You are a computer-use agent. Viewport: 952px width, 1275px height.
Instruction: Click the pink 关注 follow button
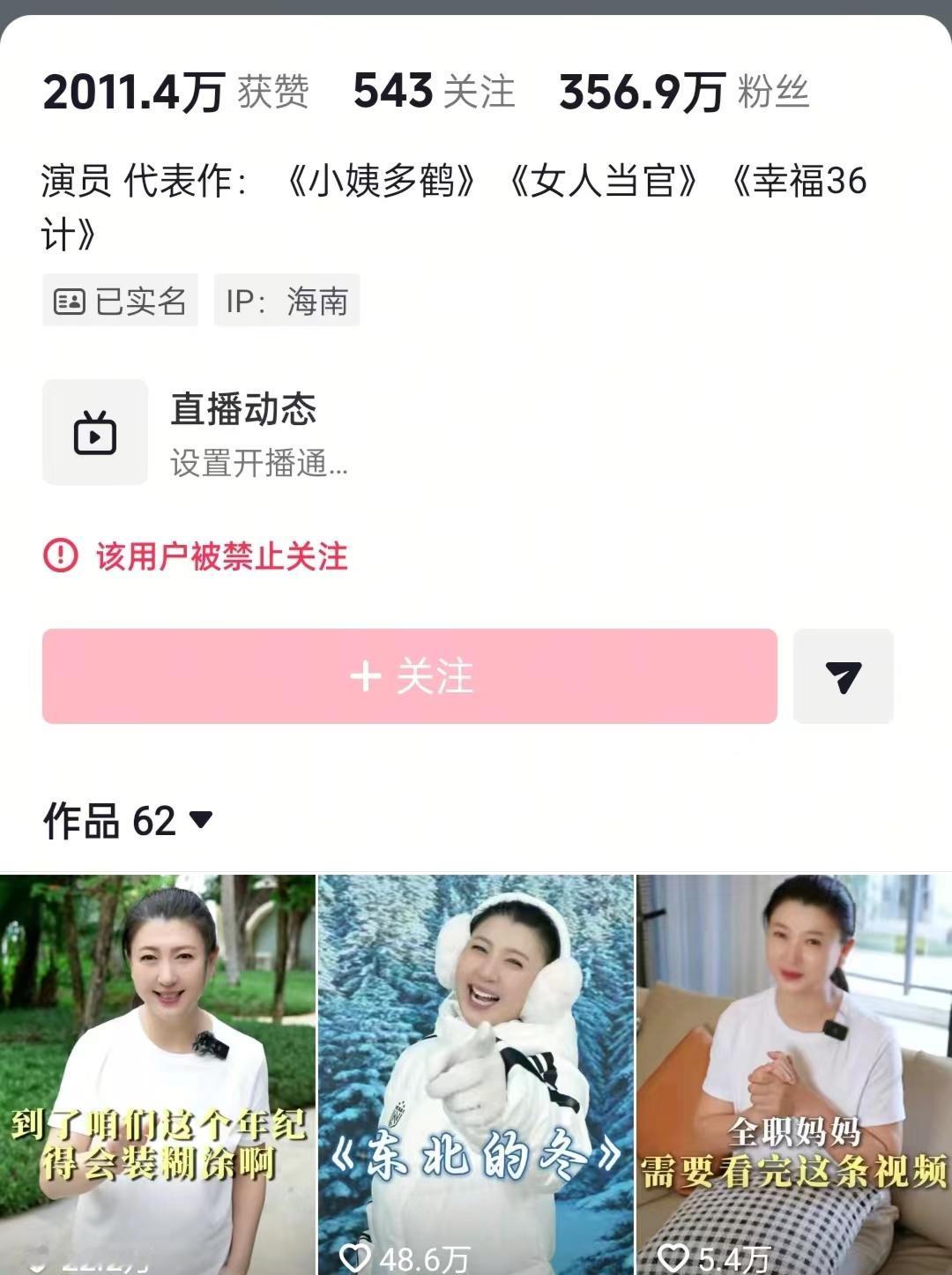click(411, 676)
